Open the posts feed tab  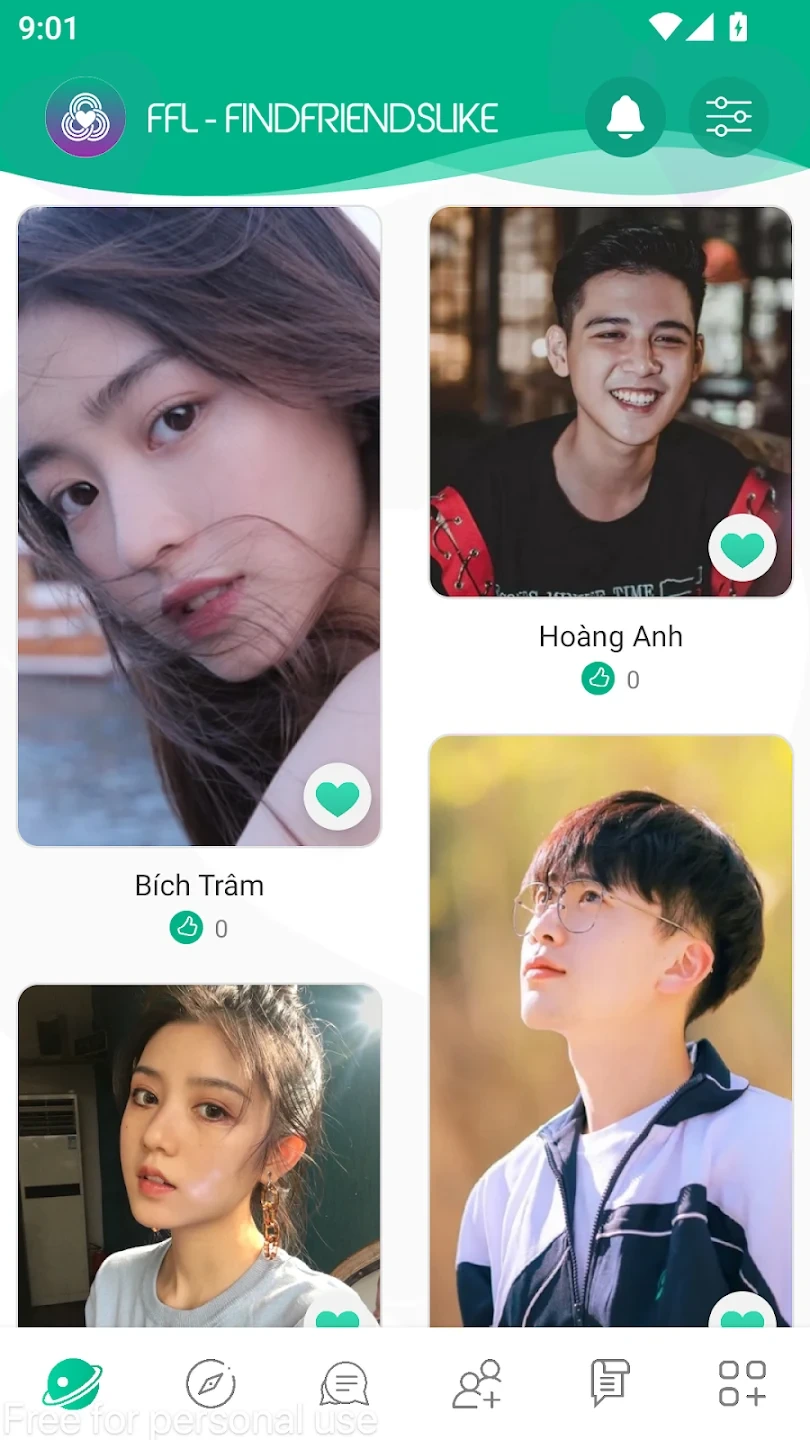[609, 1384]
